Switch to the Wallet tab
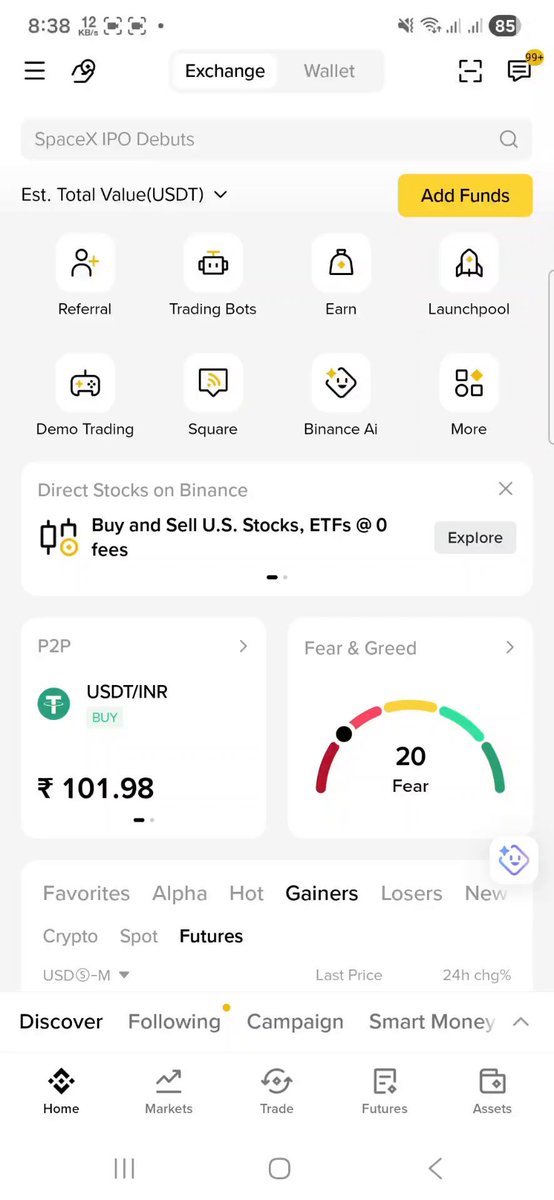Screen dimensions: 554x1200 (x=329, y=71)
